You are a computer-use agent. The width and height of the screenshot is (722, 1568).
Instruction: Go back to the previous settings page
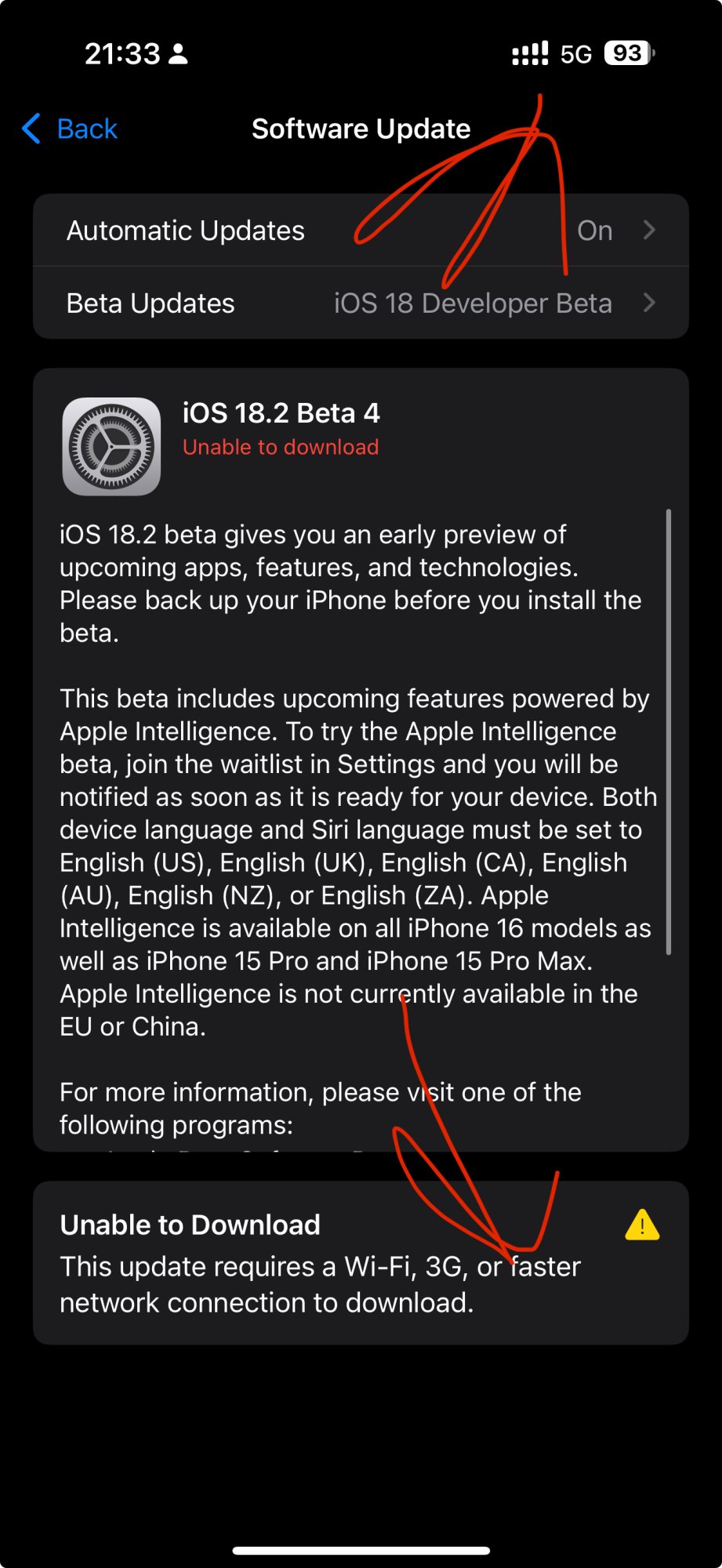pyautogui.click(x=71, y=129)
